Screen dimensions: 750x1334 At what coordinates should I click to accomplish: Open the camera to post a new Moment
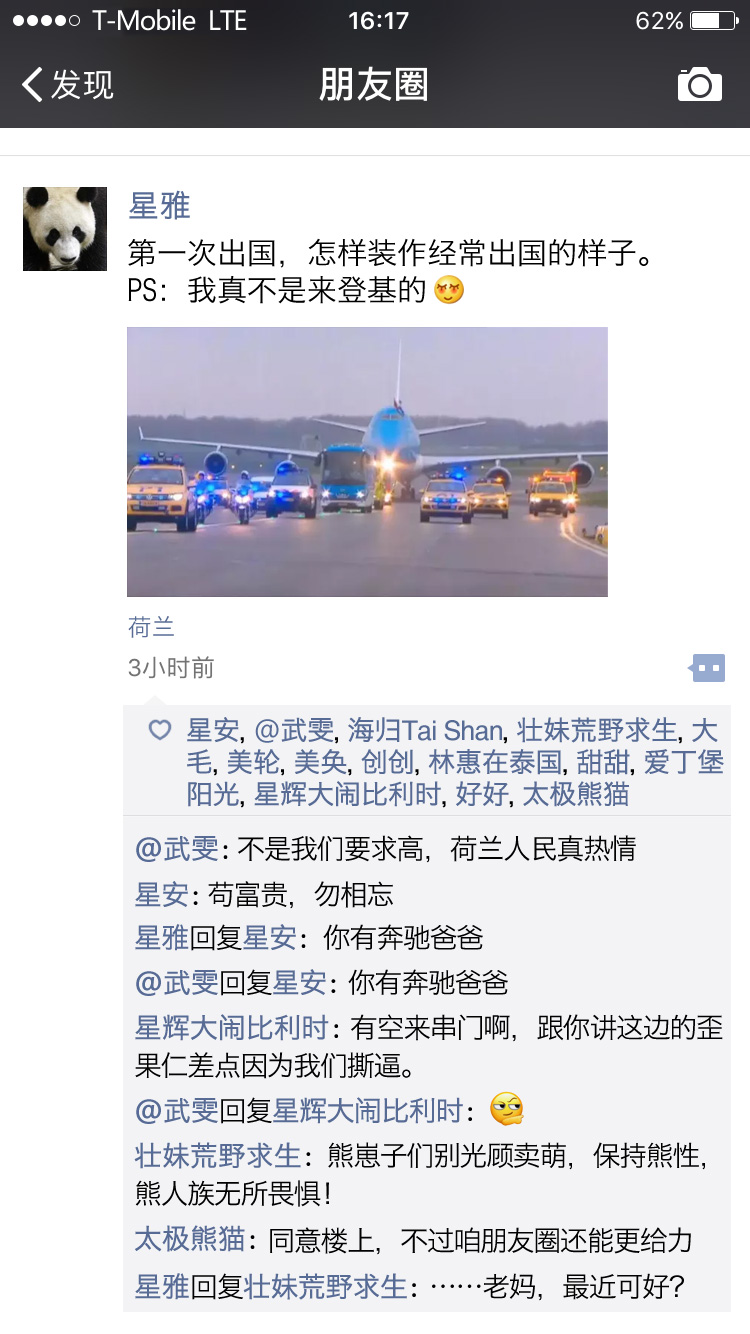point(698,86)
